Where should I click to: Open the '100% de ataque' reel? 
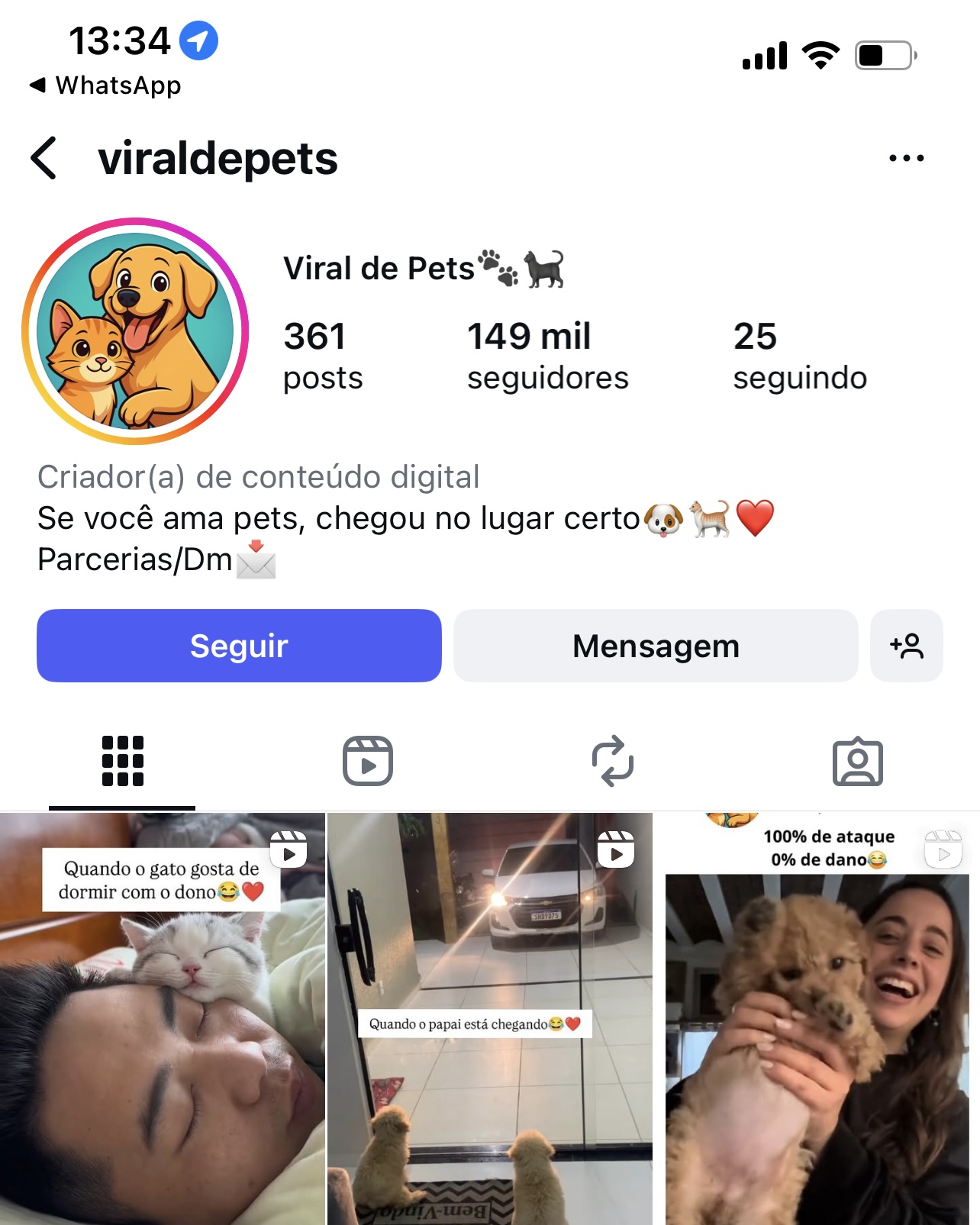(x=817, y=1019)
